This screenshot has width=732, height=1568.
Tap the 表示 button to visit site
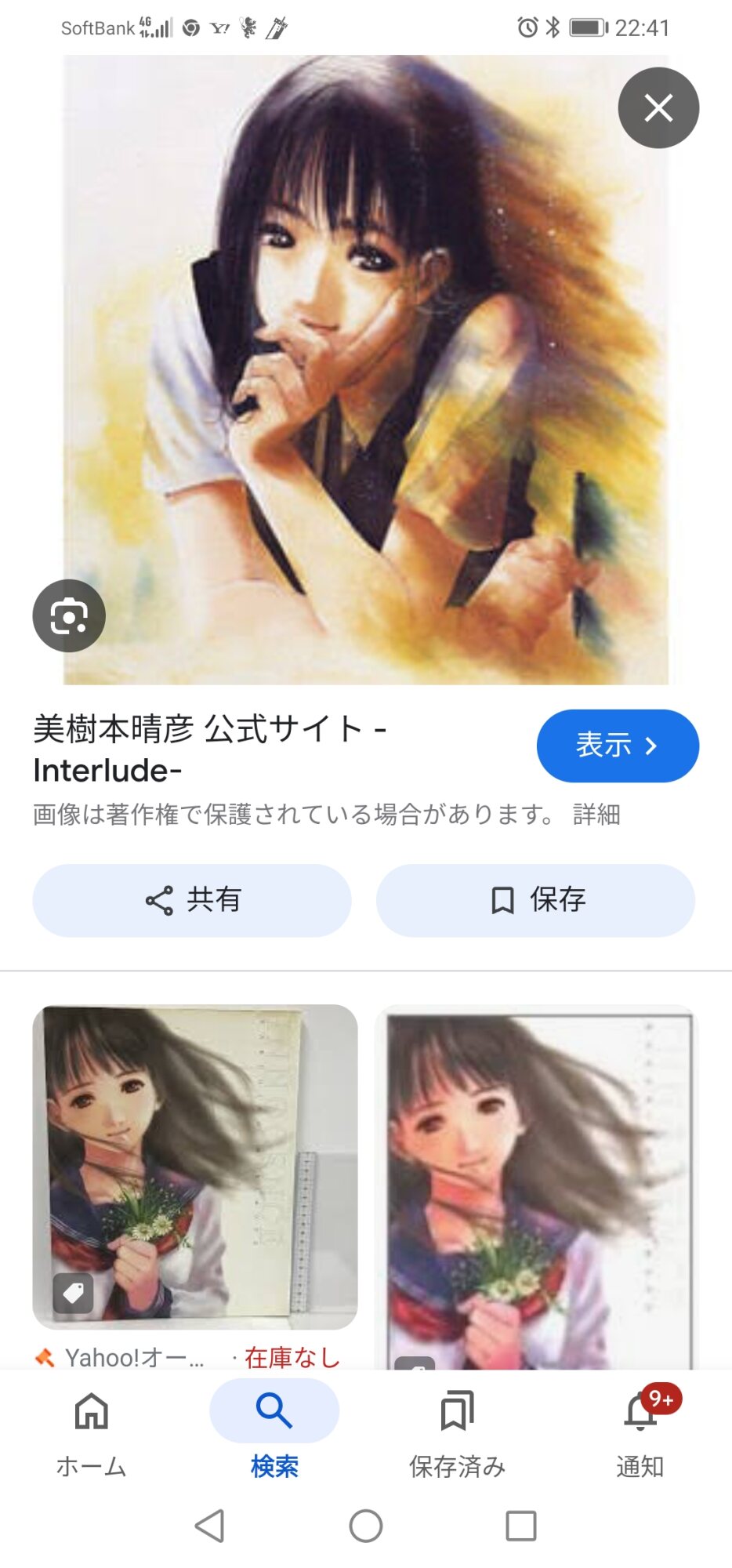click(x=617, y=746)
